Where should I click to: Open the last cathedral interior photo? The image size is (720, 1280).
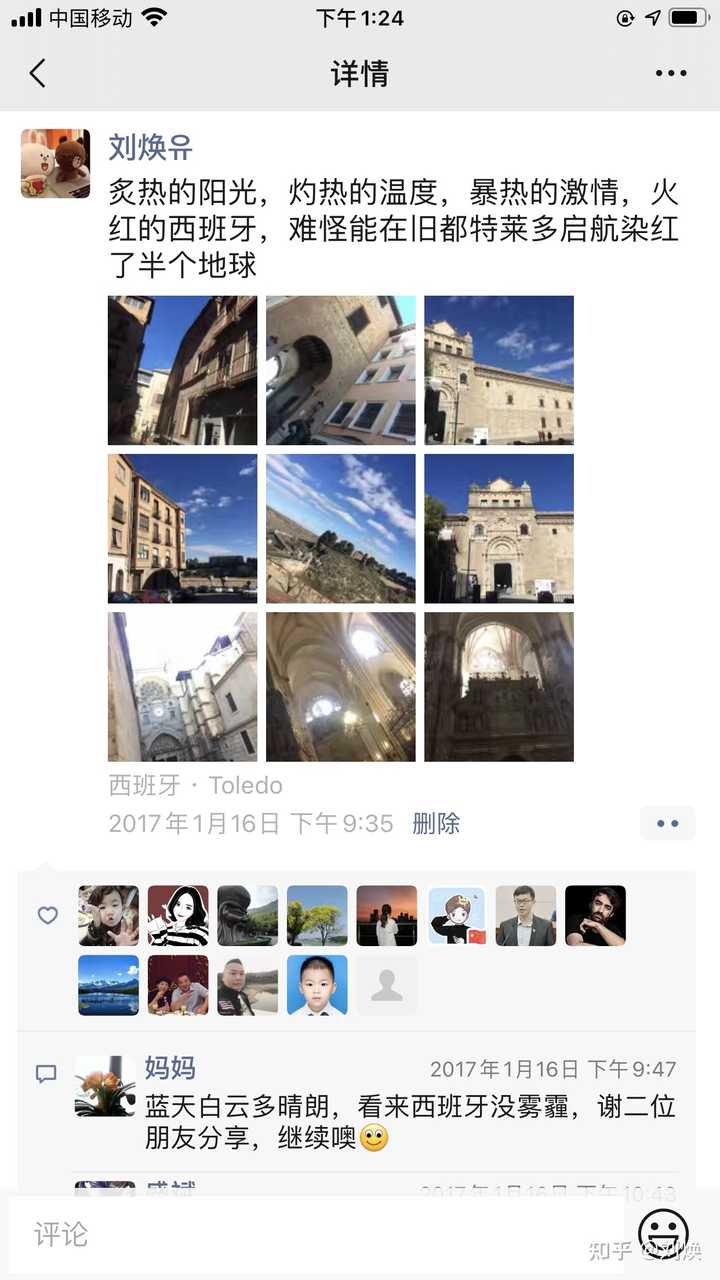(x=499, y=687)
